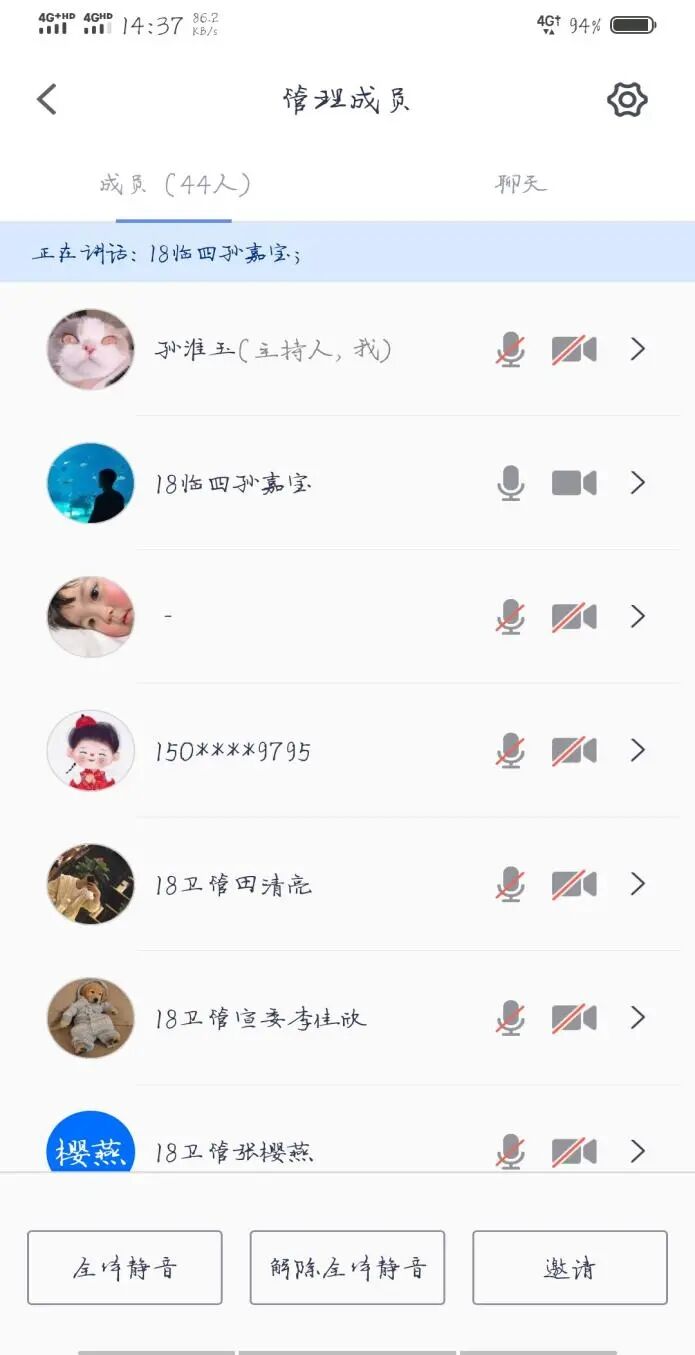Show options for host 孙淮玉

coord(638,349)
